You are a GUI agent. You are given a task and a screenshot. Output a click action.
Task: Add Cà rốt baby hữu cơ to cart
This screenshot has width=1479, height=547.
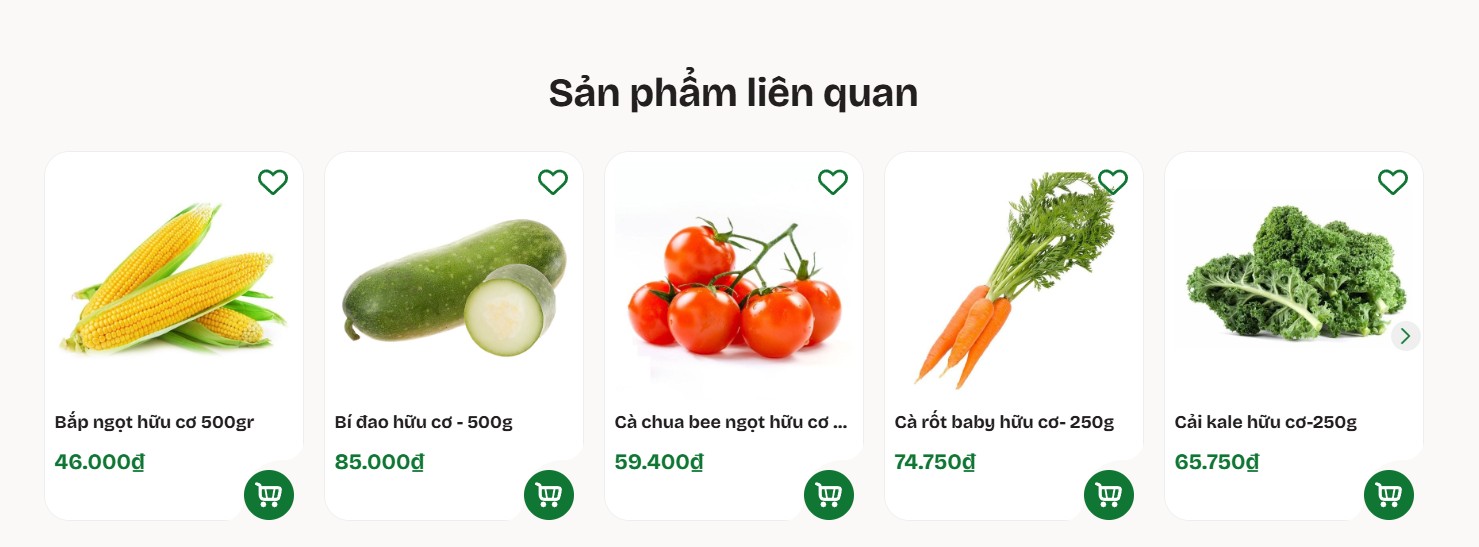[x=1109, y=495]
